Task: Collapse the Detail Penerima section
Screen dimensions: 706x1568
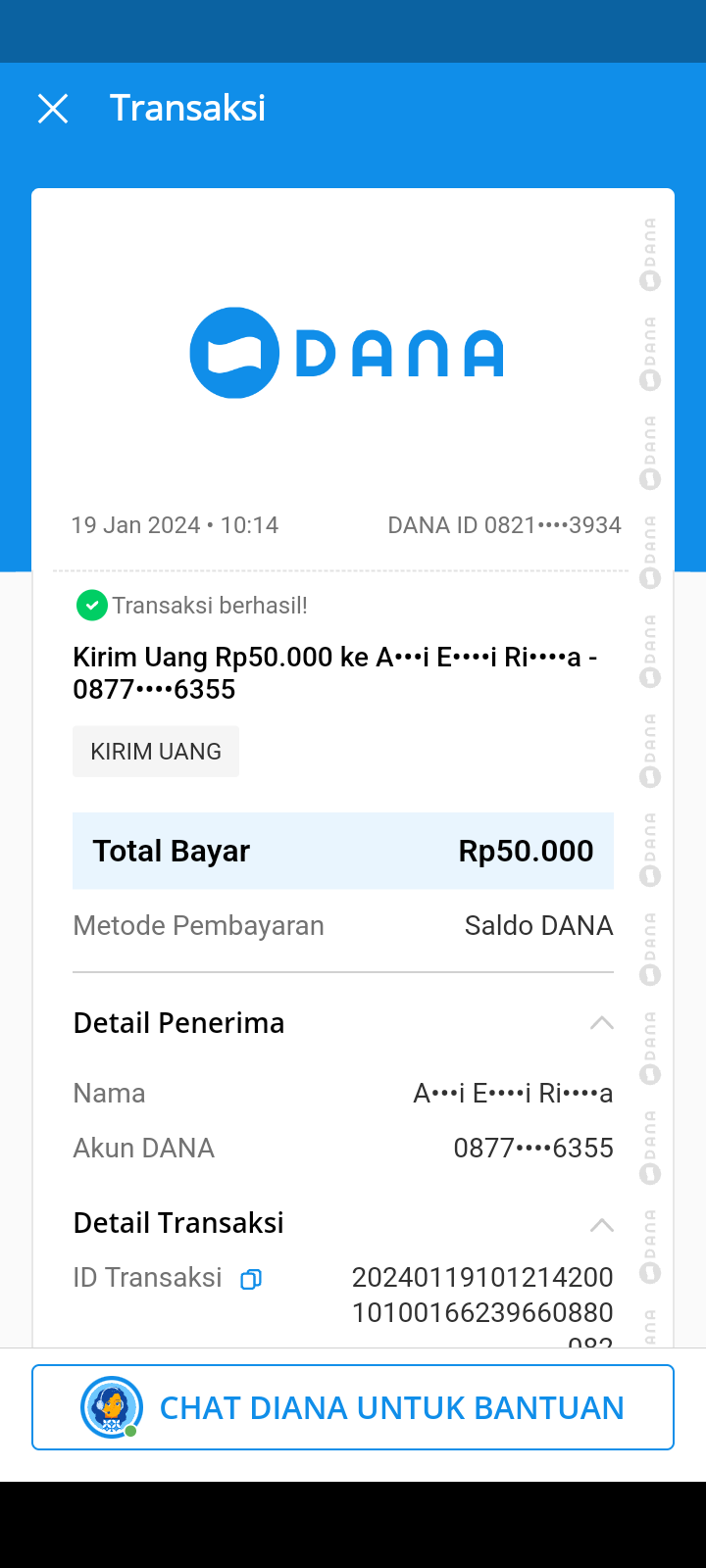Action: (601, 1023)
